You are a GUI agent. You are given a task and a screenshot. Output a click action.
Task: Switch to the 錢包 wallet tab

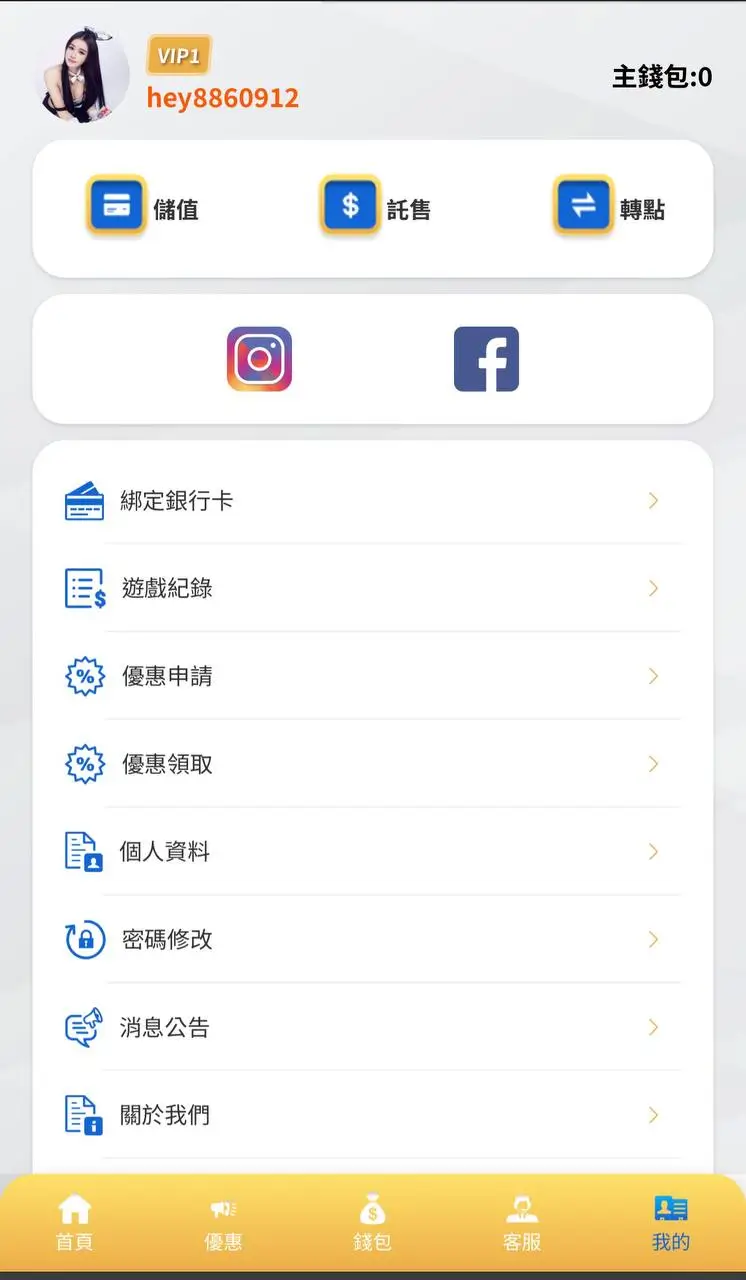click(372, 1222)
